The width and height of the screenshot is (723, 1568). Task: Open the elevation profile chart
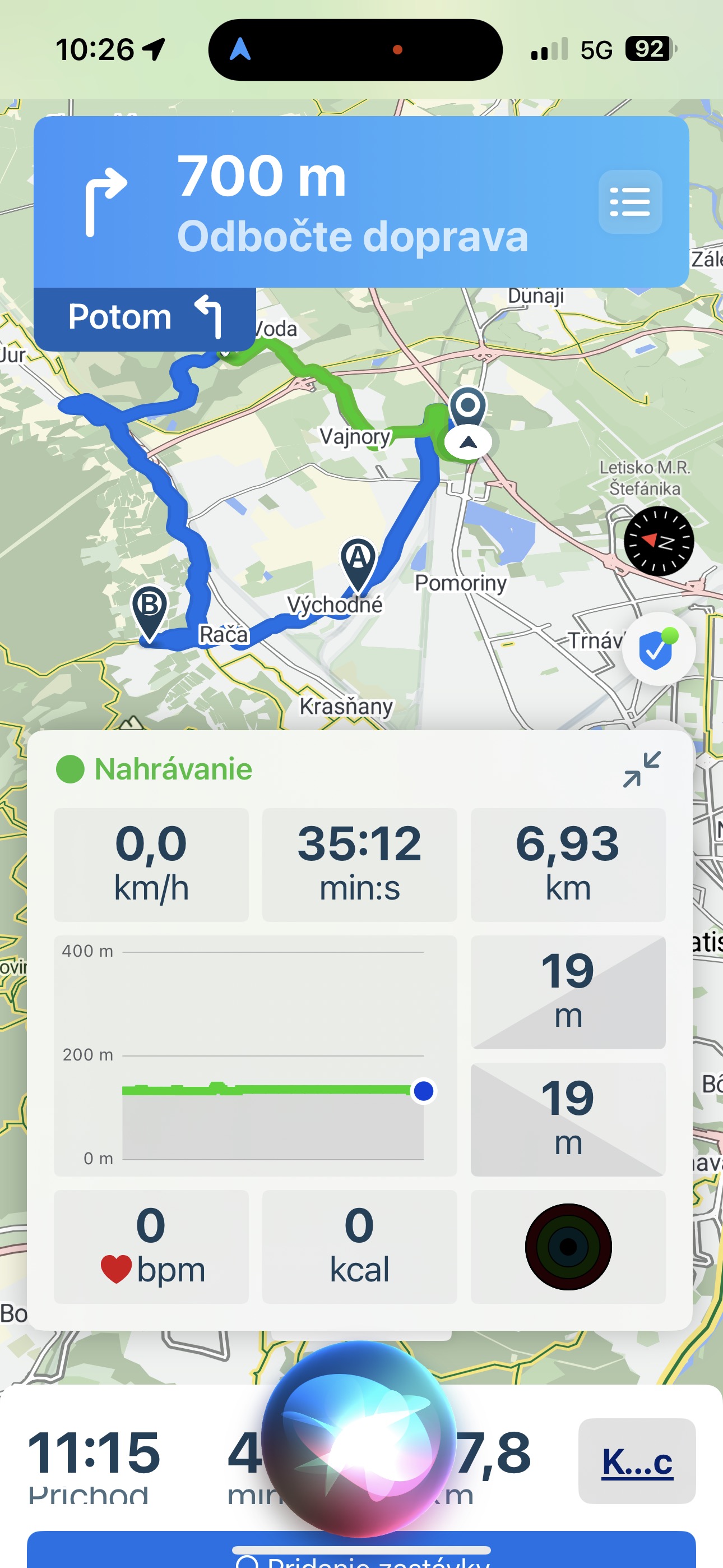(255, 1055)
